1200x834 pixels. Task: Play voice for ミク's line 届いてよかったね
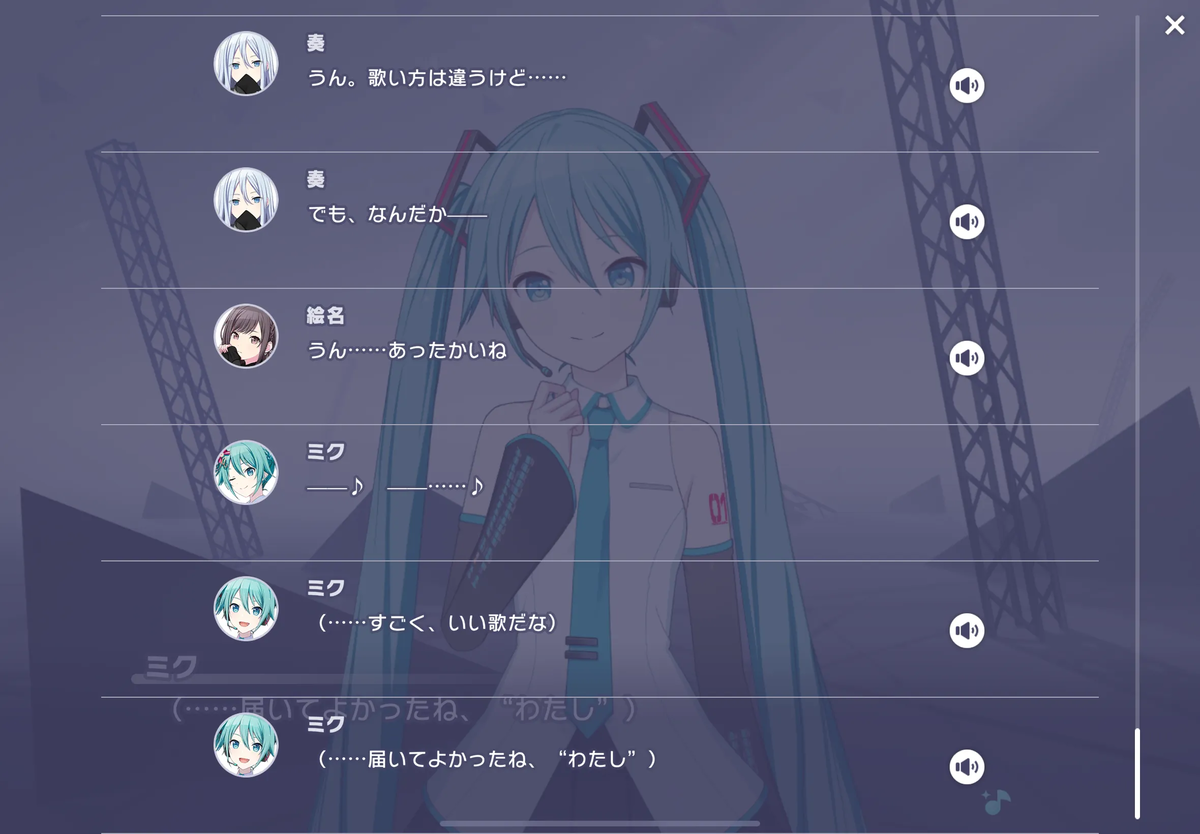click(966, 767)
